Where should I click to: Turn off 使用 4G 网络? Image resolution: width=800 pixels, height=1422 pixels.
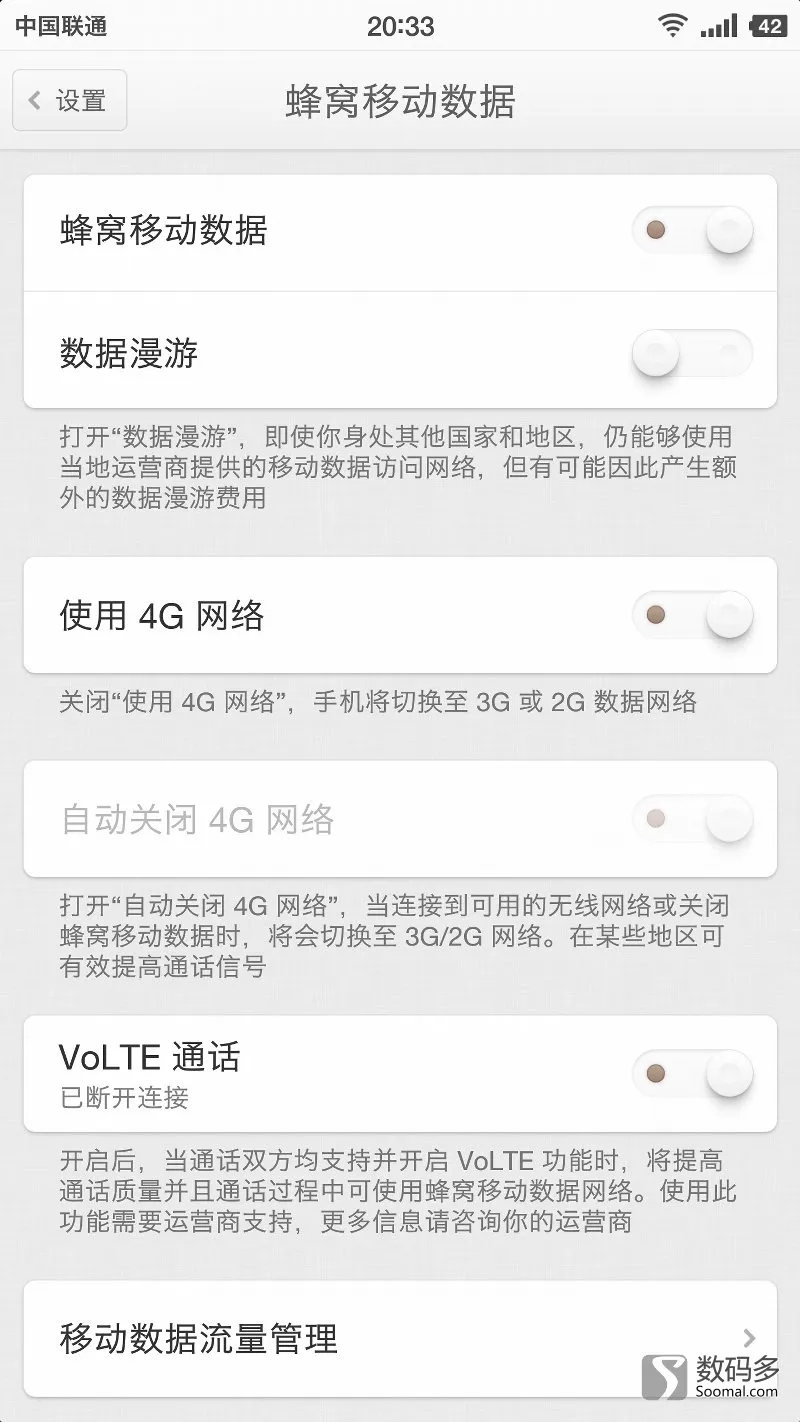pos(692,614)
